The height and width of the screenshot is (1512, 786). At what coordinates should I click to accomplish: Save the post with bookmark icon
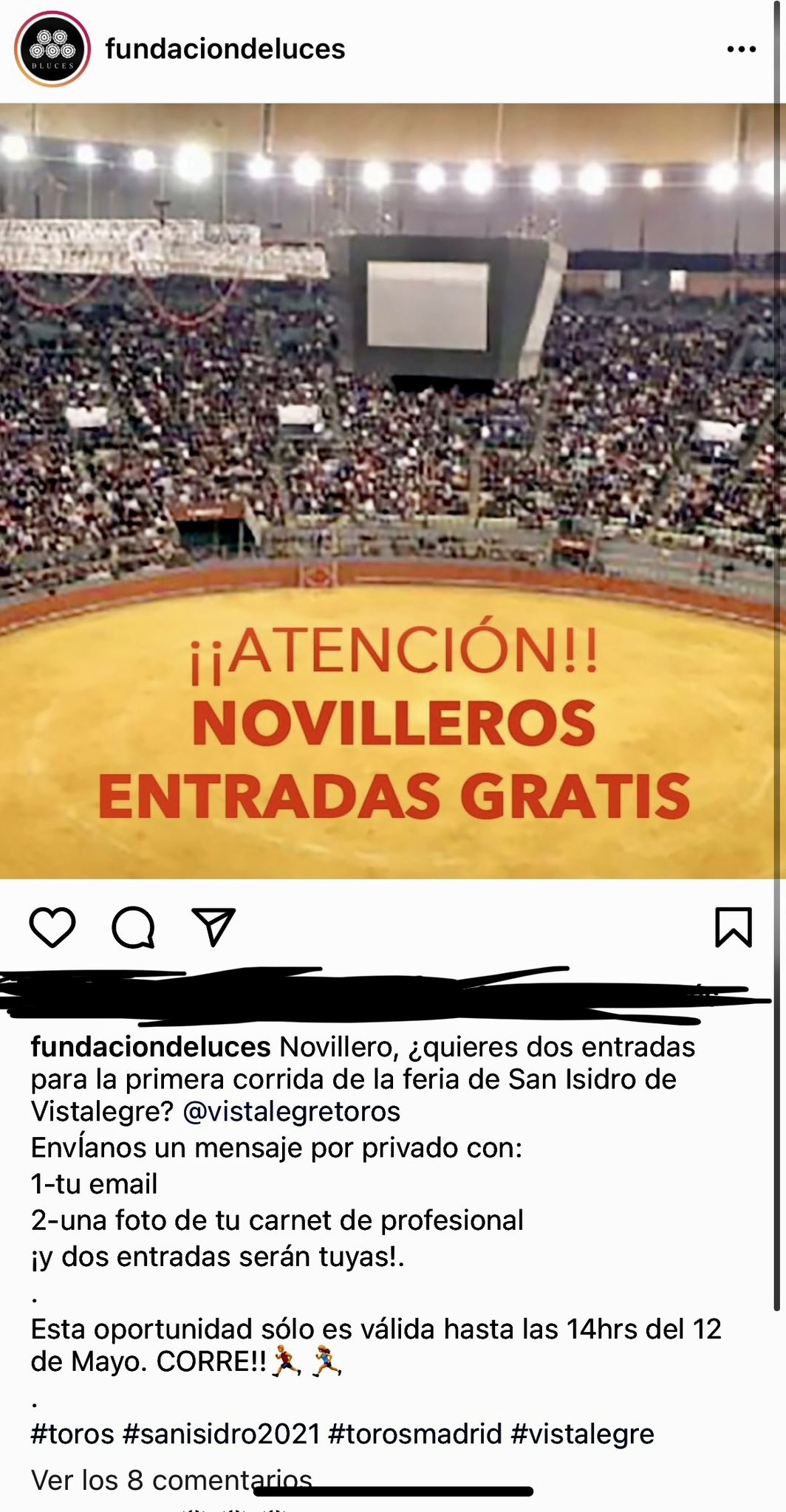pos(733,927)
